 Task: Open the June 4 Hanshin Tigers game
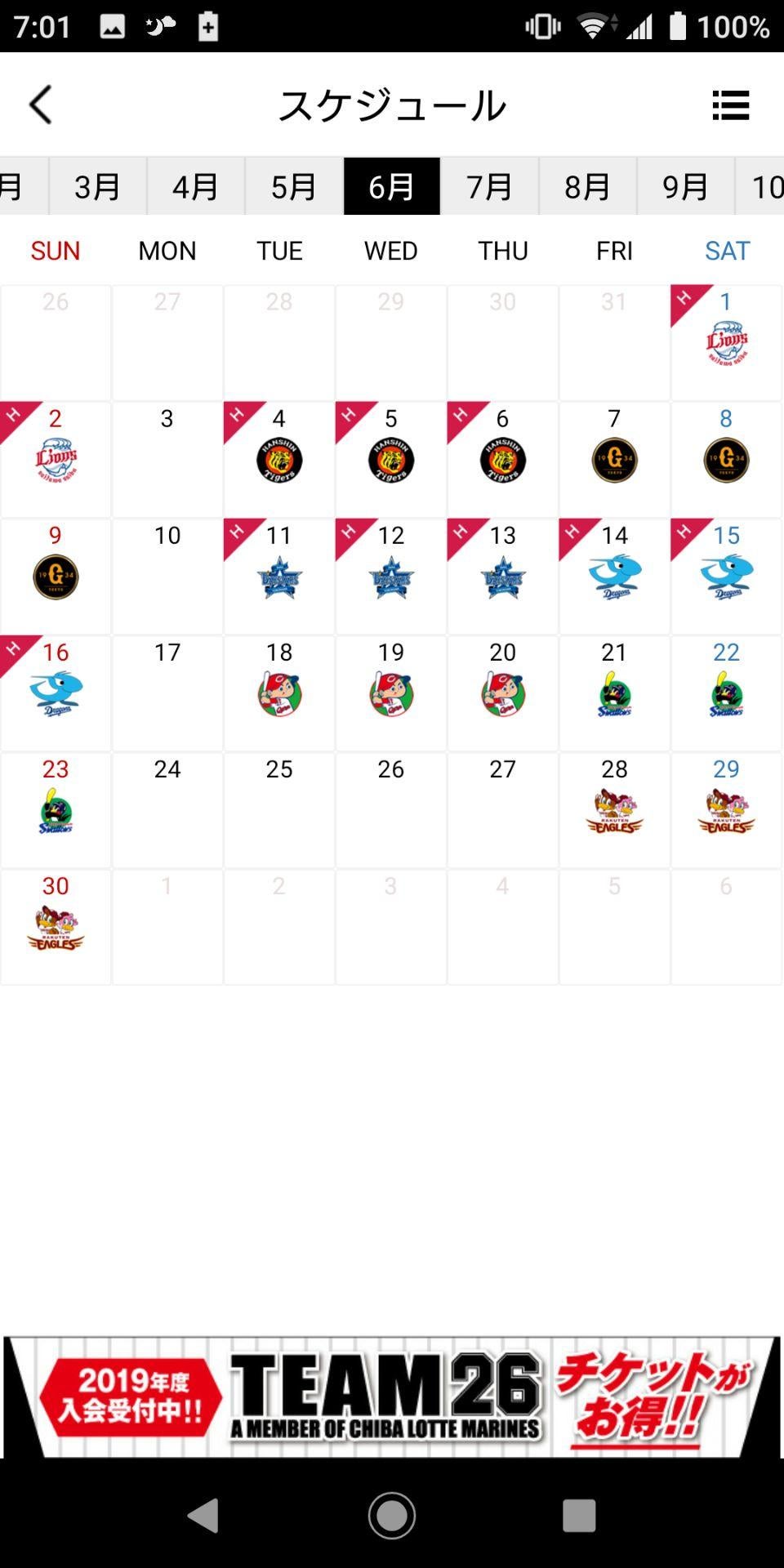279,460
